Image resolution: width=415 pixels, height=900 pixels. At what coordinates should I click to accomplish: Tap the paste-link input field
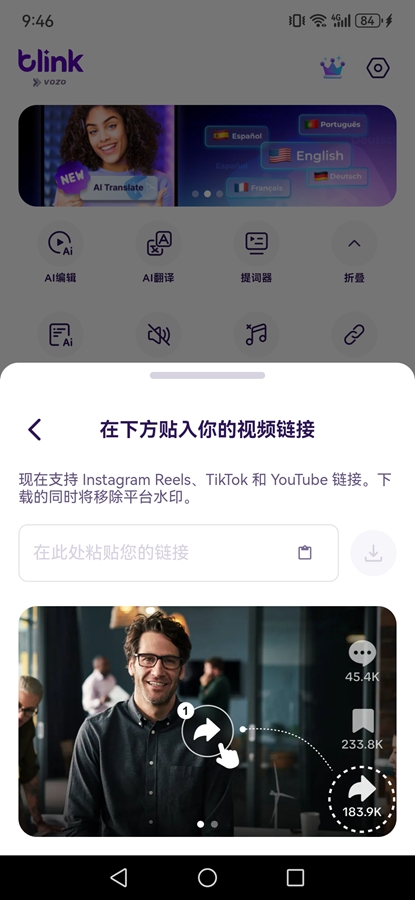[179, 553]
